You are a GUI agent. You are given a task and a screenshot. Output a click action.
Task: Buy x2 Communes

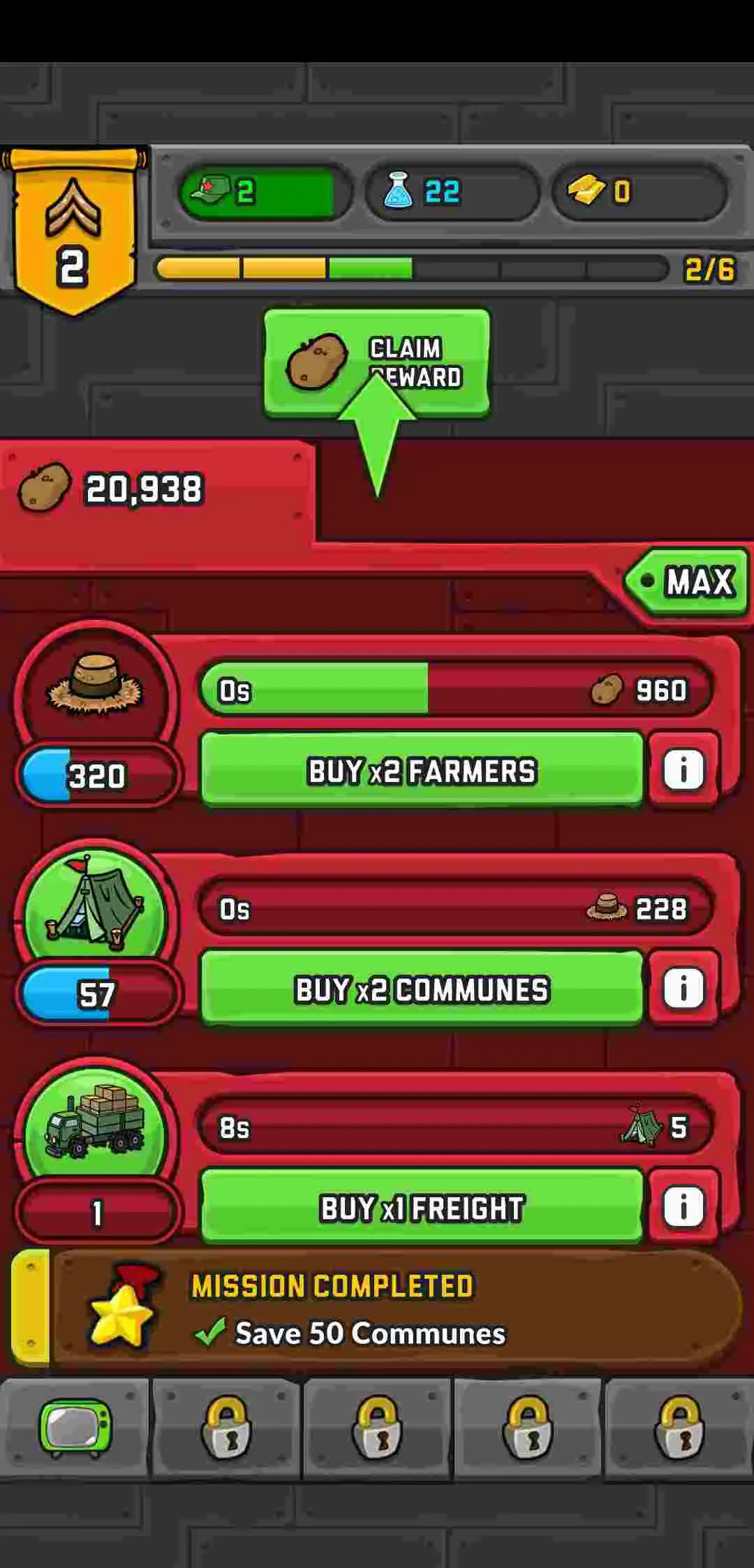422,989
